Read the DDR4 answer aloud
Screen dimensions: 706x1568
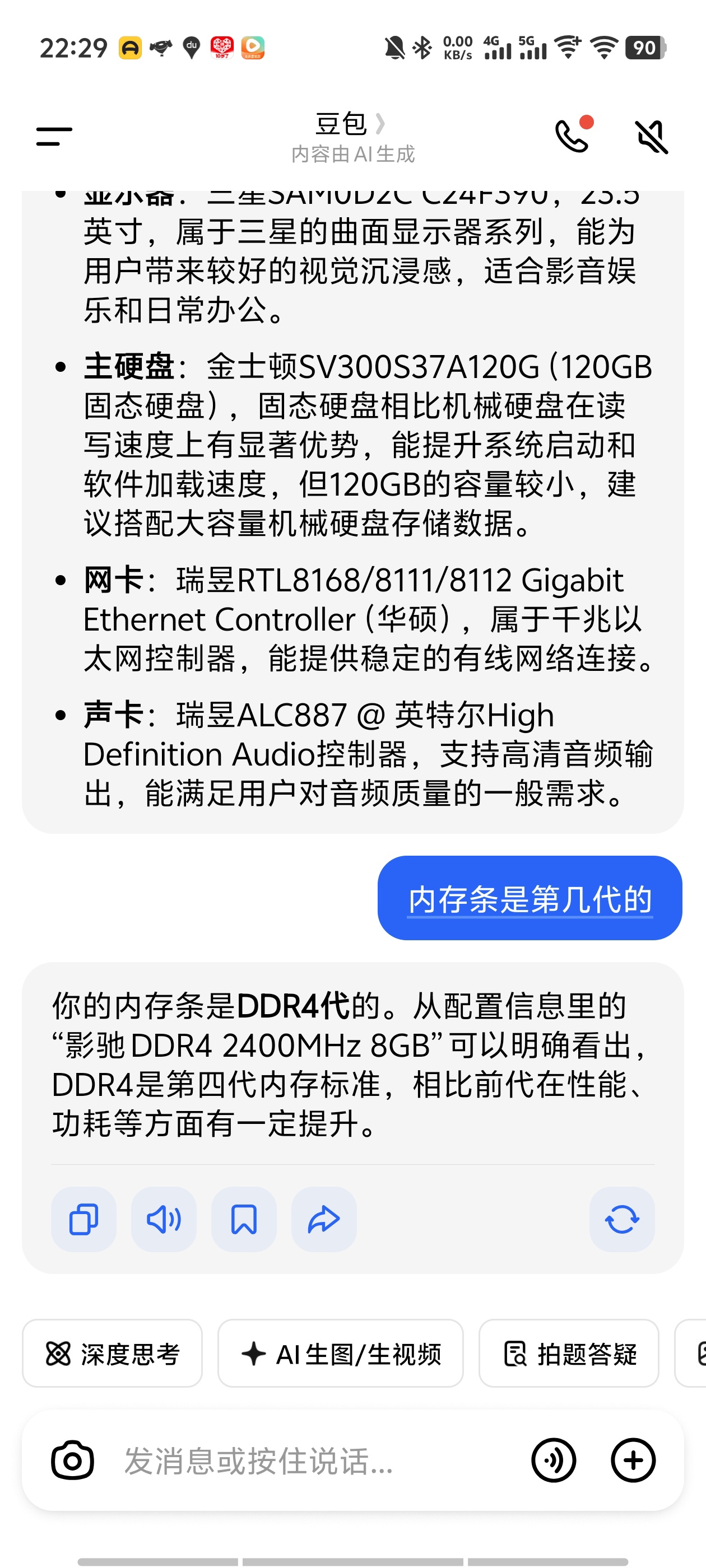[x=164, y=1219]
